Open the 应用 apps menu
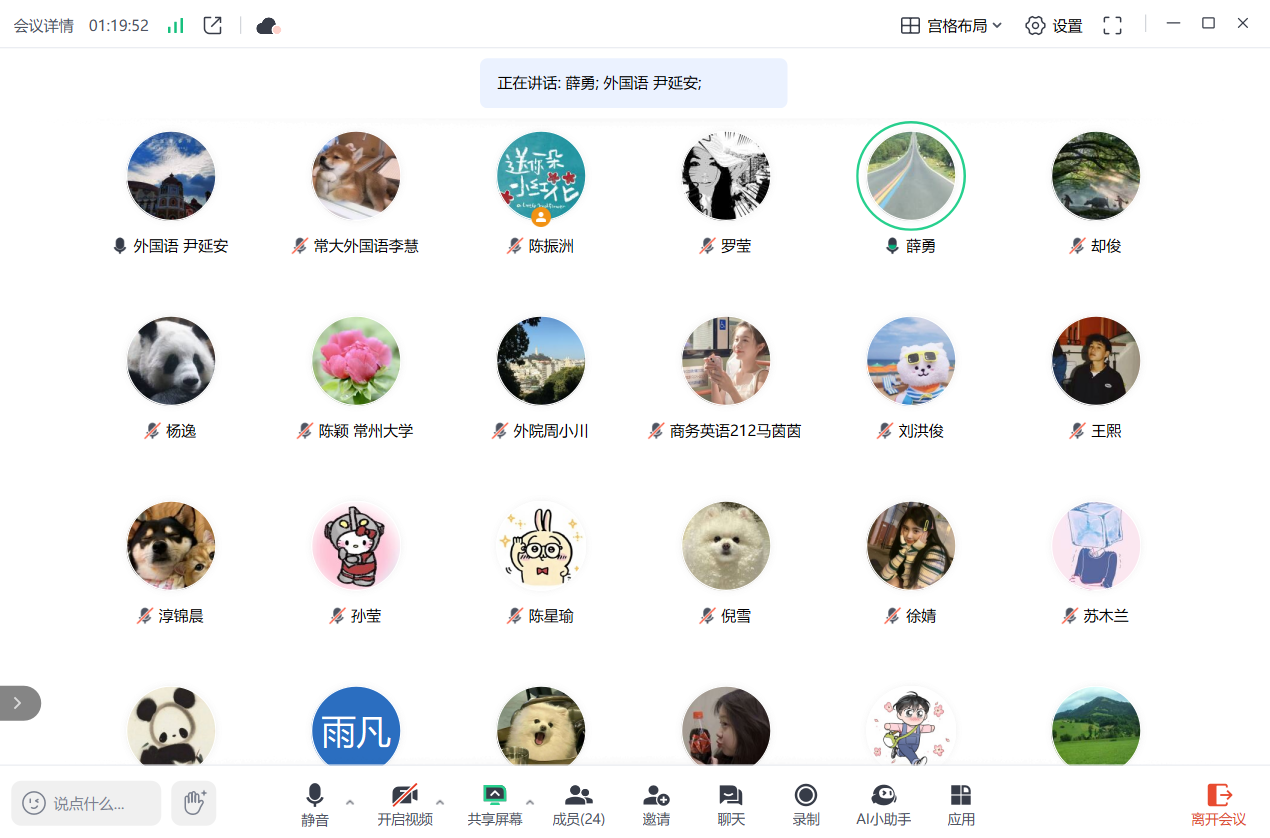The image size is (1270, 838). click(961, 804)
